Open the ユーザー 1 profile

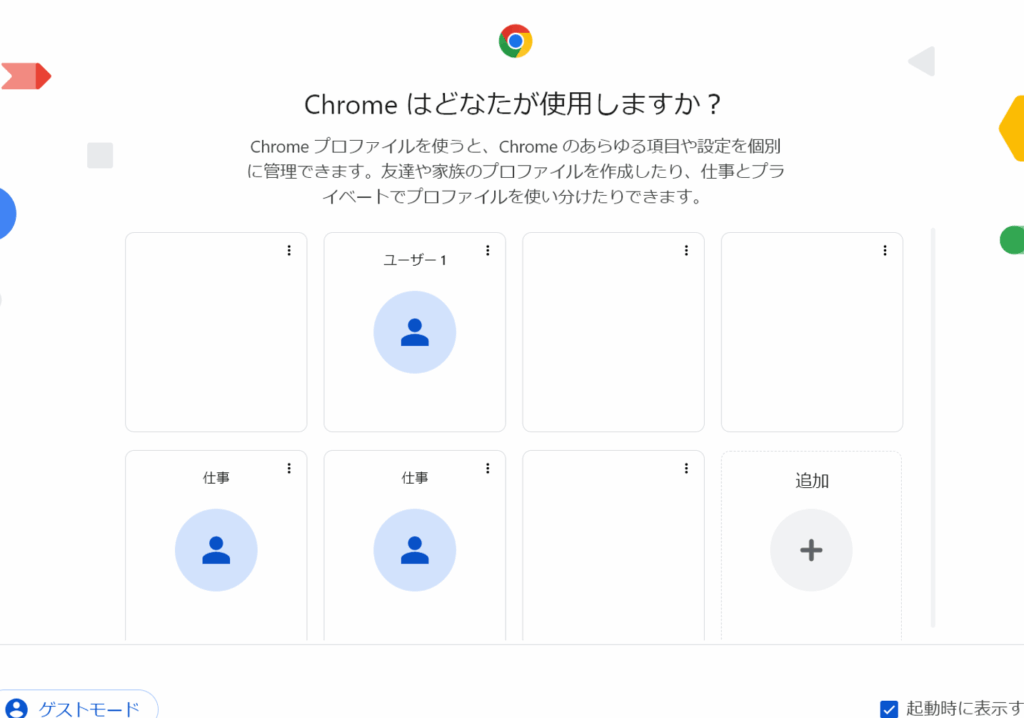(414, 332)
